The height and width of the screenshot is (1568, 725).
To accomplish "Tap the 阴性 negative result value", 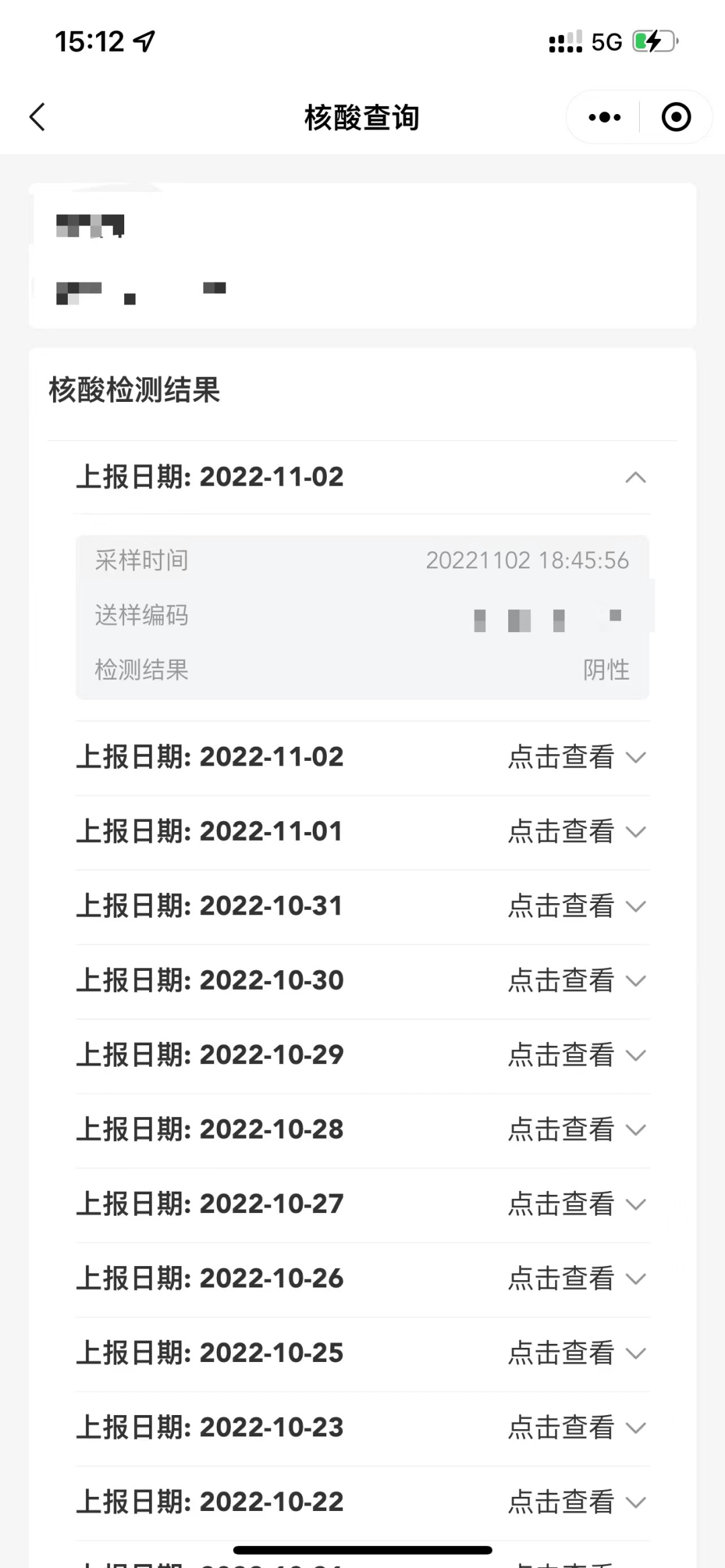I will pos(606,669).
